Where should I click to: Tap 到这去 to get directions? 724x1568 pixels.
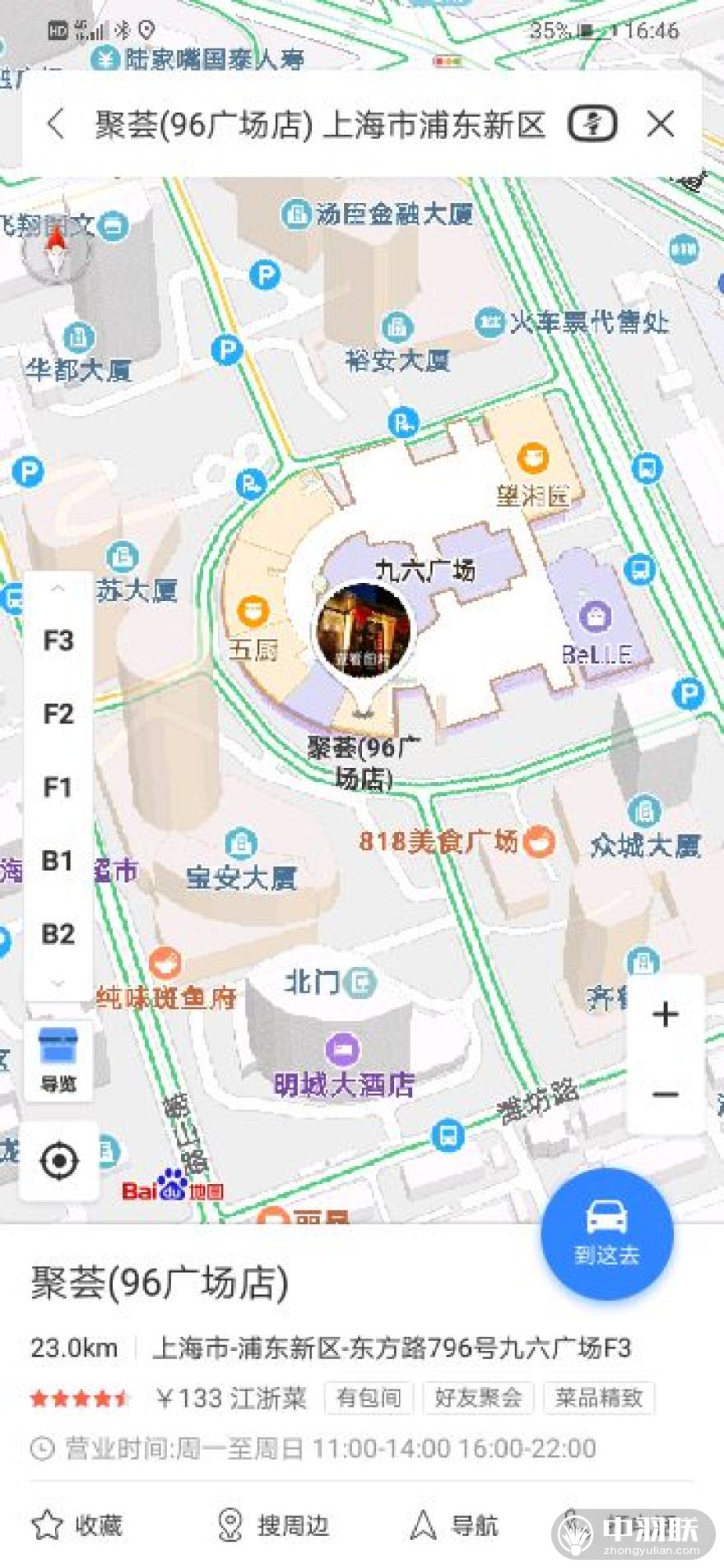point(607,1233)
